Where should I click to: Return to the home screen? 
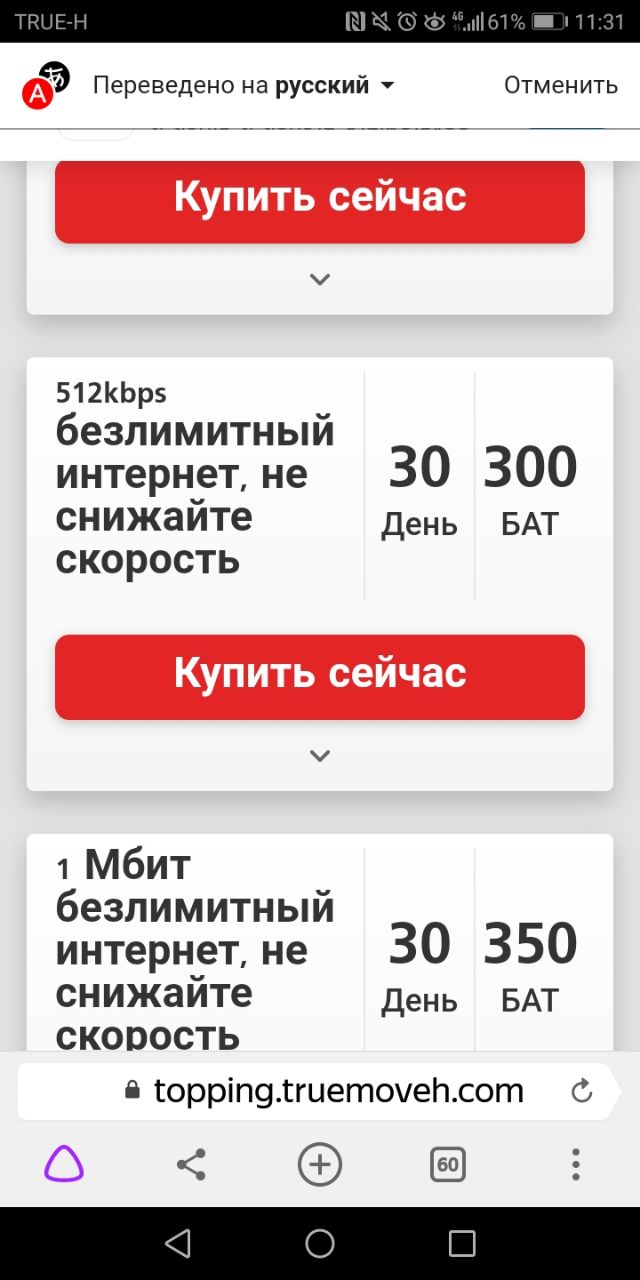pyautogui.click(x=320, y=1243)
